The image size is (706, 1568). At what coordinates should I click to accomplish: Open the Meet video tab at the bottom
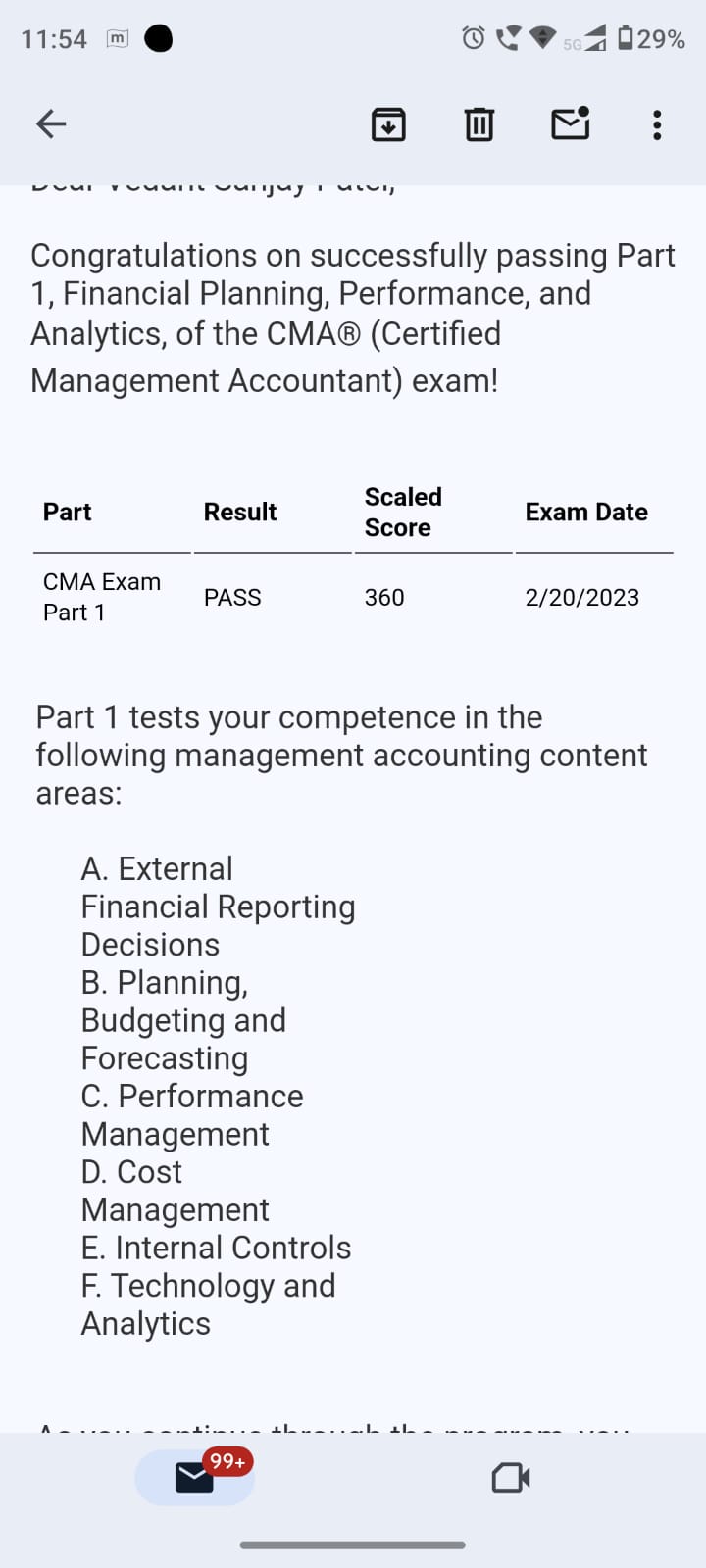(509, 1477)
